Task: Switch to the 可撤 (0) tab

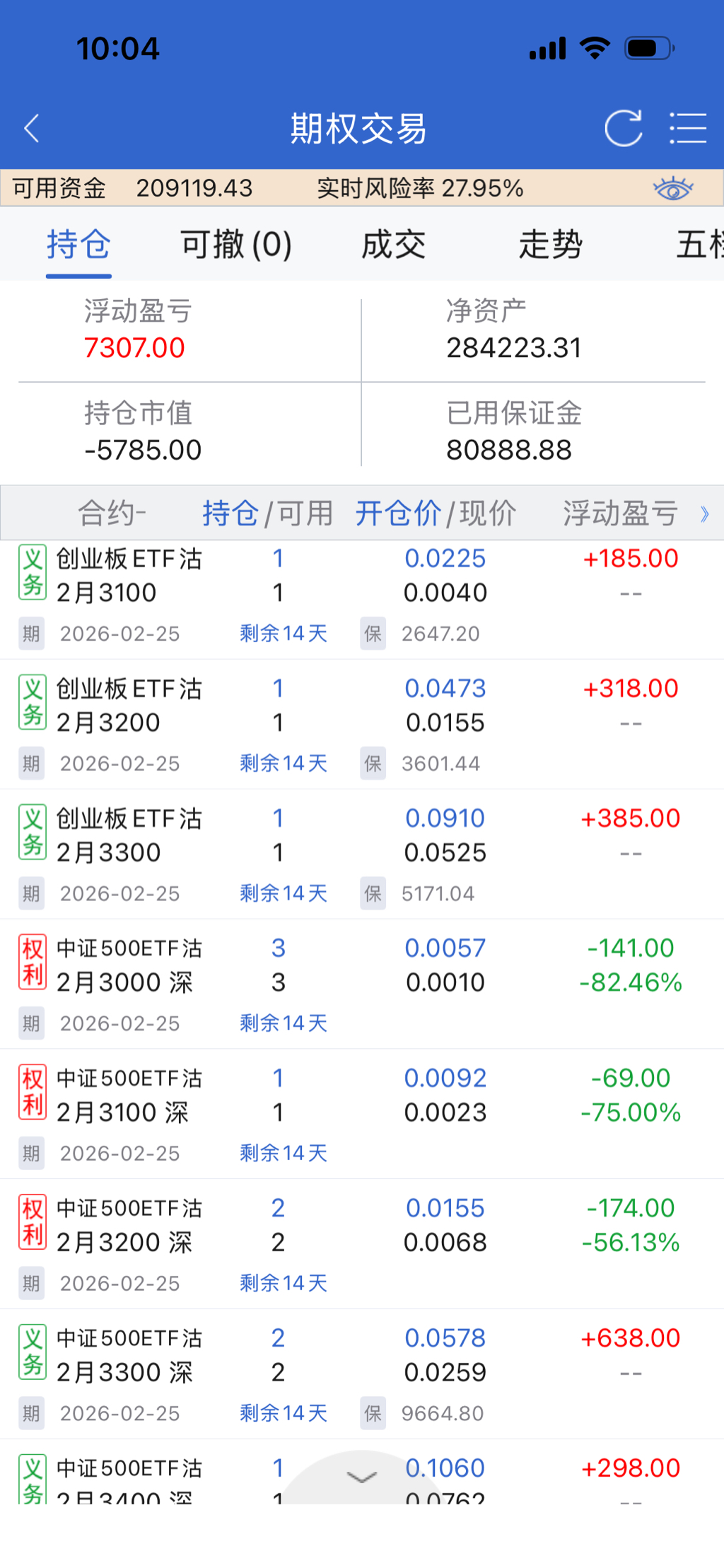Action: (235, 245)
